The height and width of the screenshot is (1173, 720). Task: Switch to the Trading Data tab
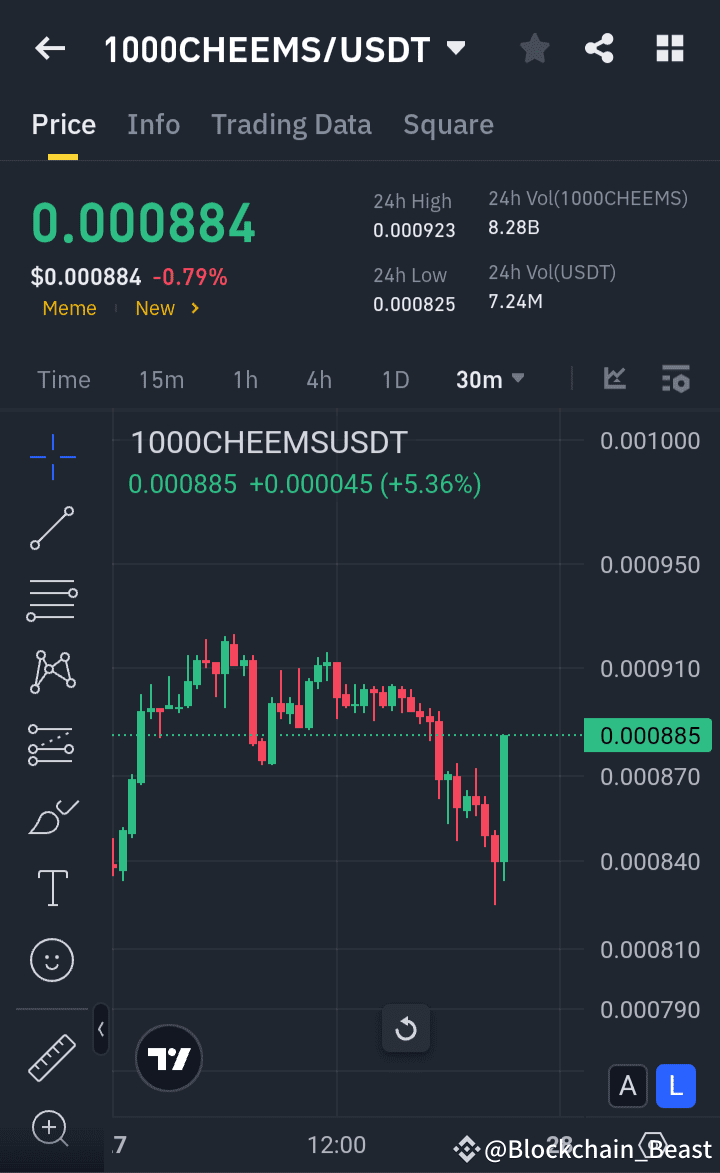(291, 124)
